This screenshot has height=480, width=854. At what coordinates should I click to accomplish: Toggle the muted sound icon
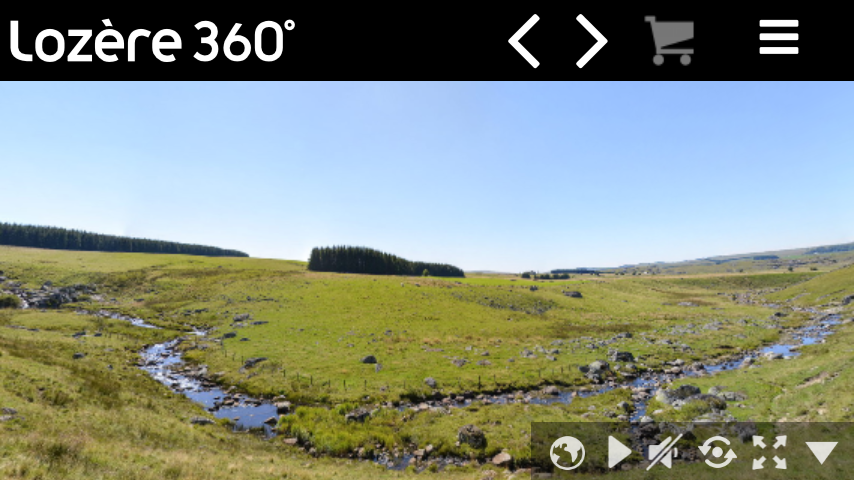click(x=664, y=453)
